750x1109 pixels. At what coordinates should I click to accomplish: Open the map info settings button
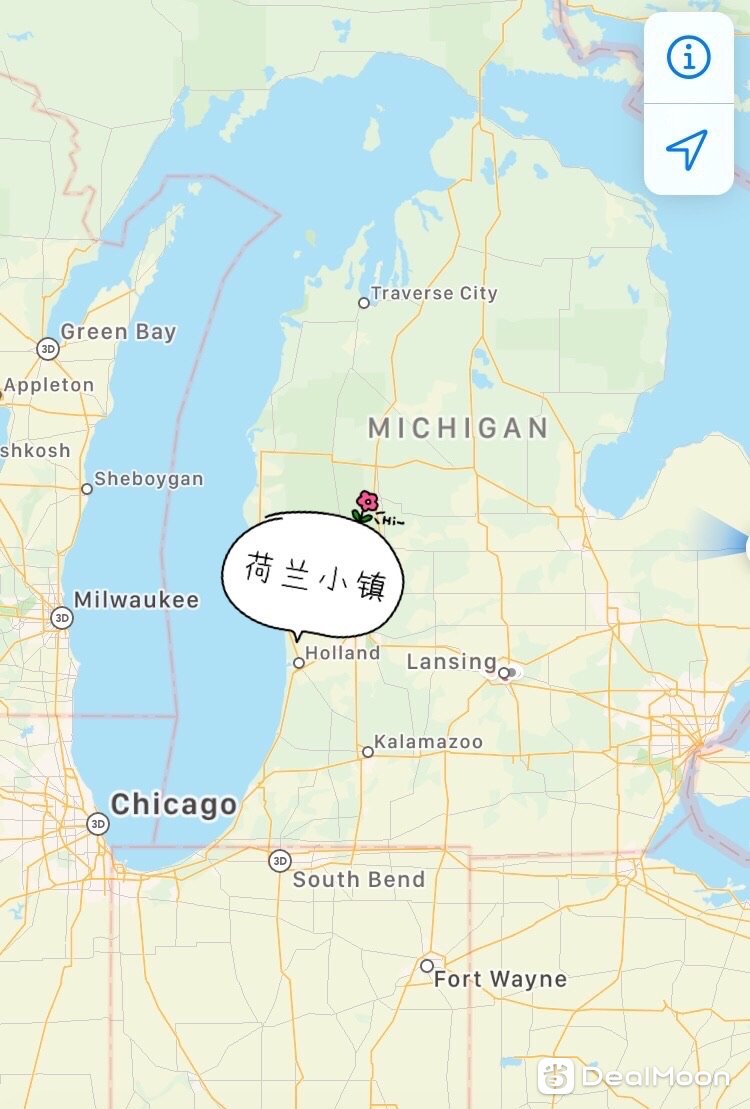click(688, 59)
